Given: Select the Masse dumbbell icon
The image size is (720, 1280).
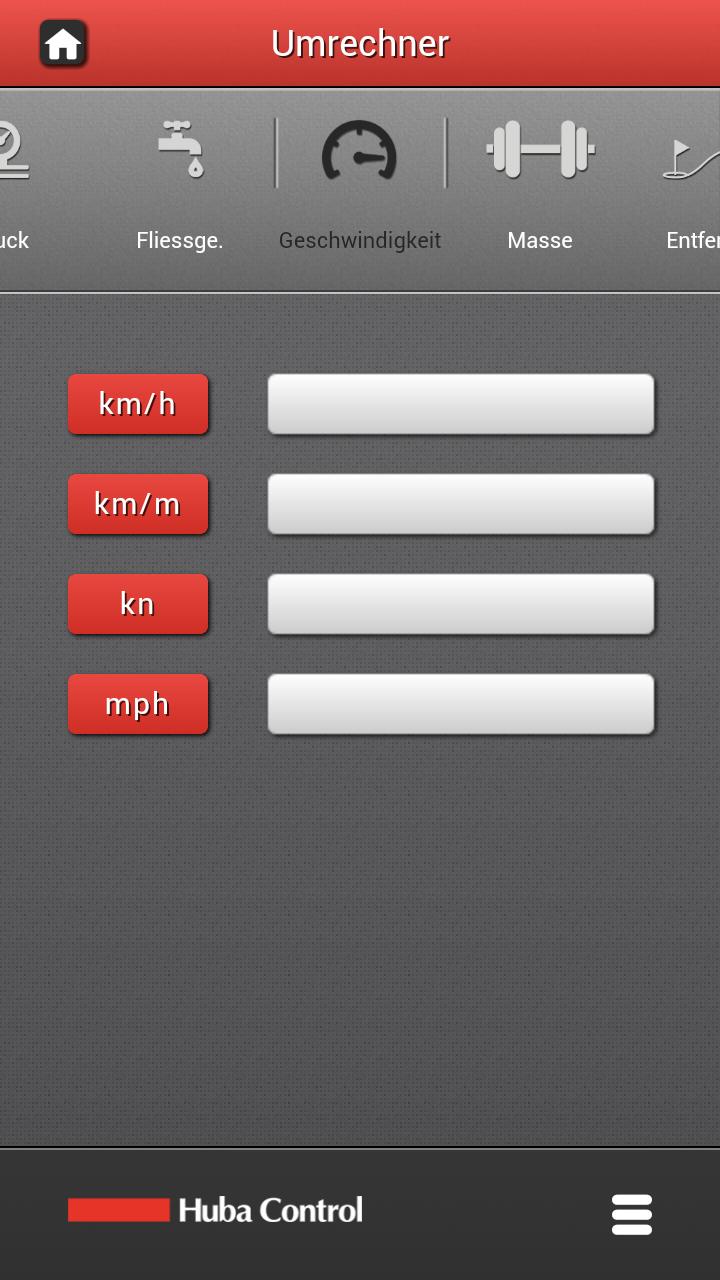Looking at the screenshot, I should click(539, 150).
